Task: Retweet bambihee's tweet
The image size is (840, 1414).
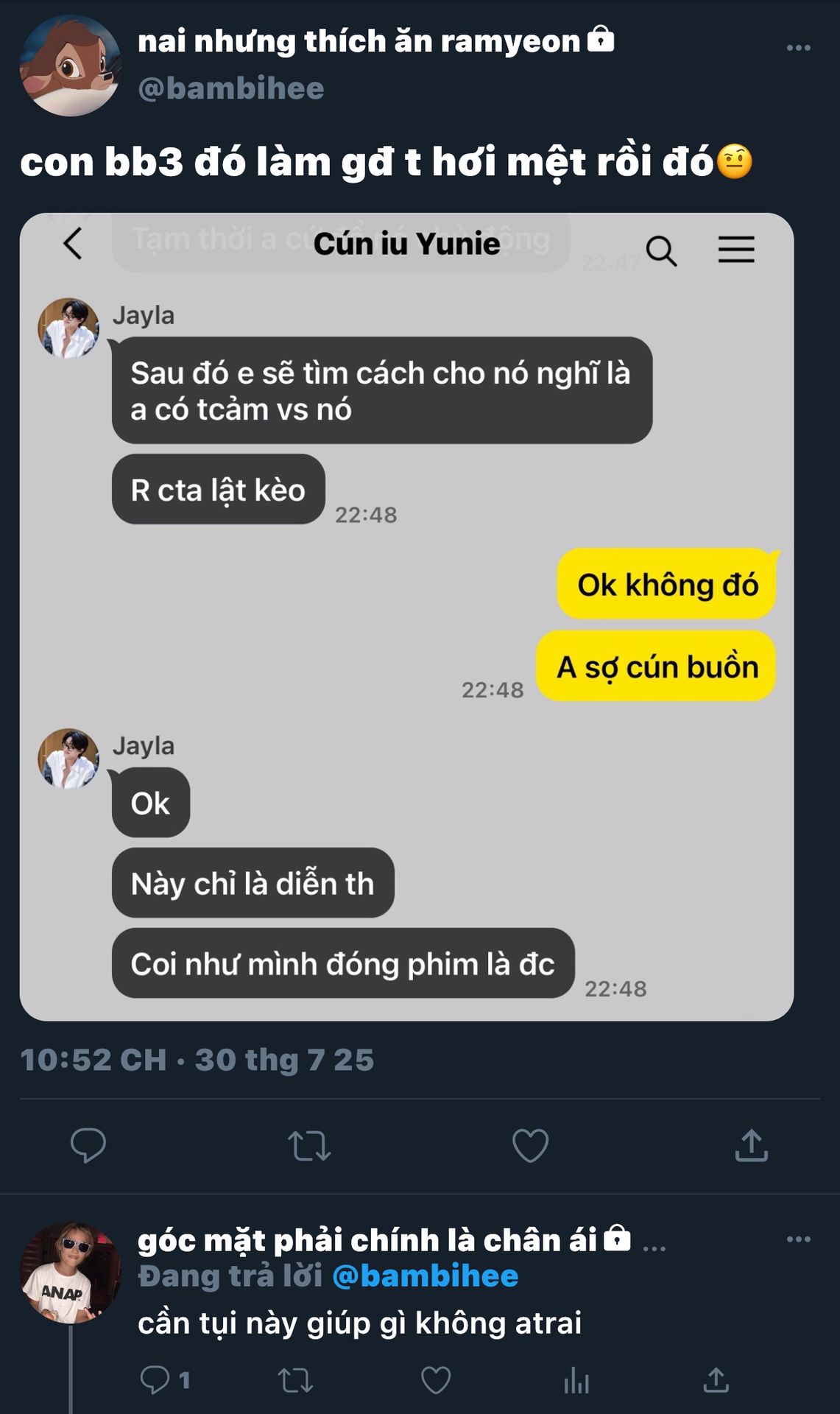Action: tap(309, 1145)
